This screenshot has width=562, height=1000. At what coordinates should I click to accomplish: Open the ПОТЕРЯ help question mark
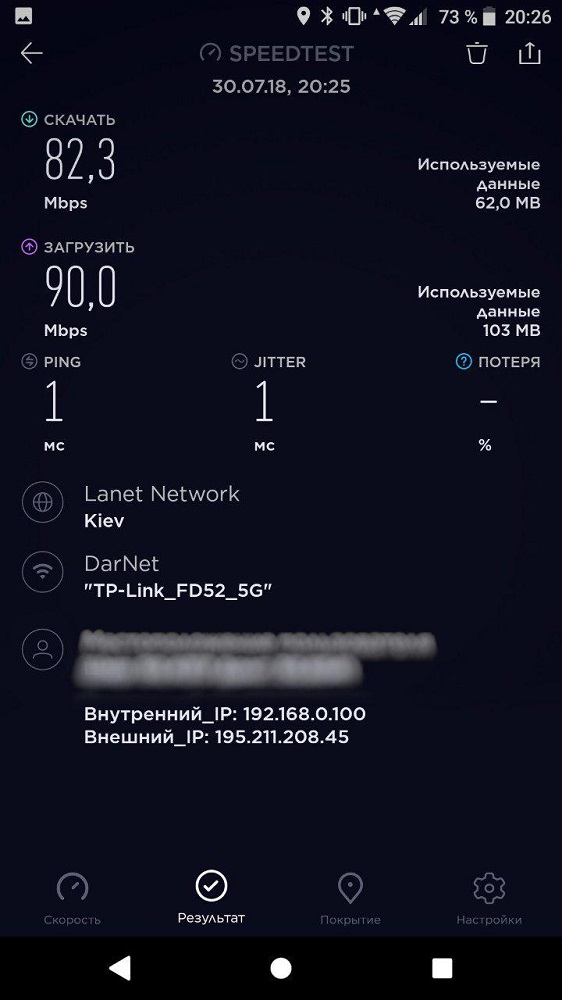[463, 362]
